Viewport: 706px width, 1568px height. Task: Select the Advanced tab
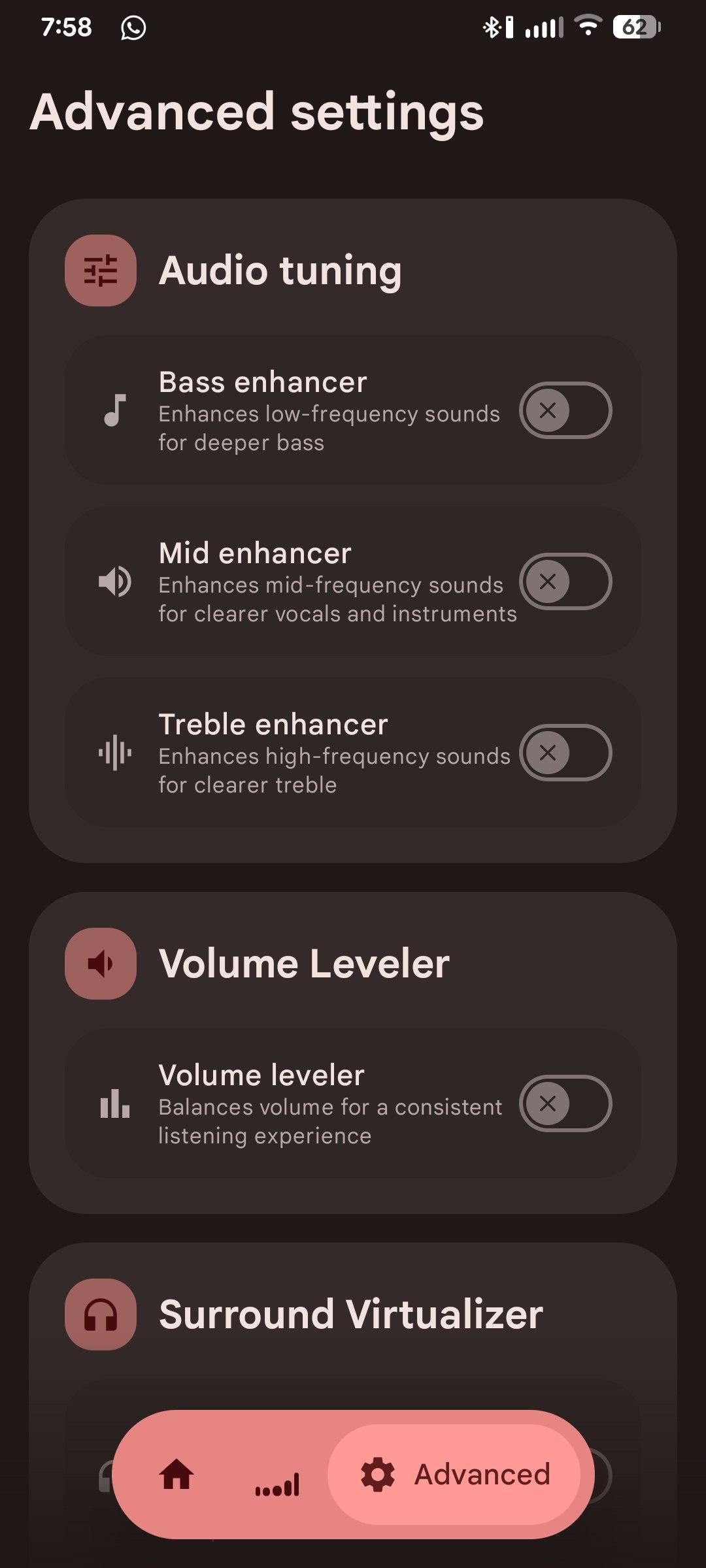455,1475
